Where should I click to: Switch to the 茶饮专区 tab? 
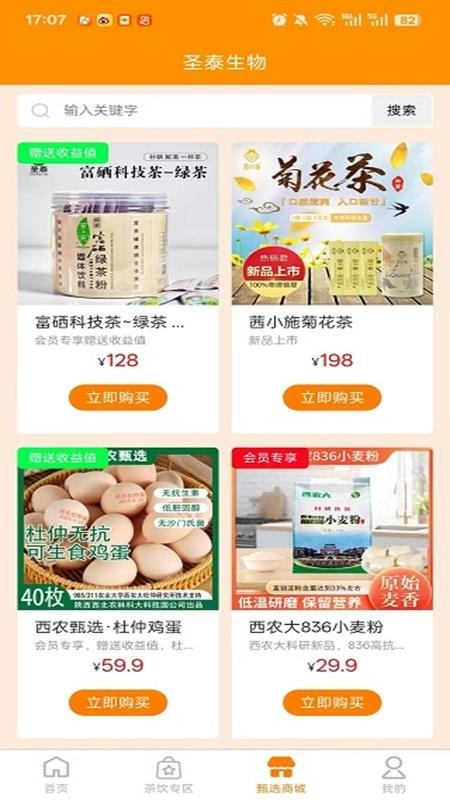click(168, 774)
